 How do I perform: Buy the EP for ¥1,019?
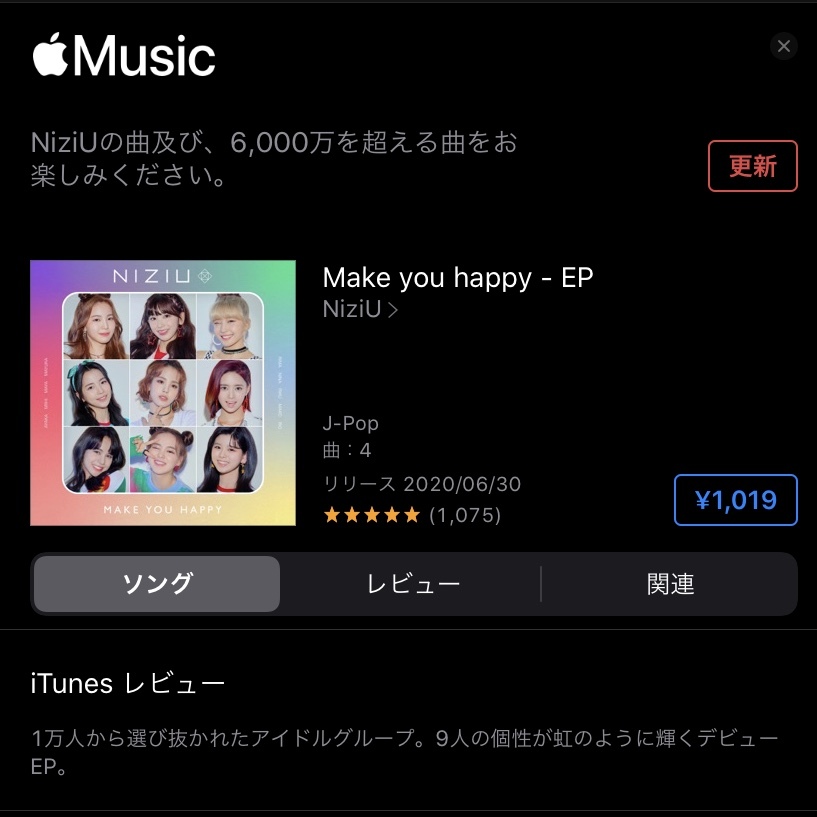pos(735,500)
